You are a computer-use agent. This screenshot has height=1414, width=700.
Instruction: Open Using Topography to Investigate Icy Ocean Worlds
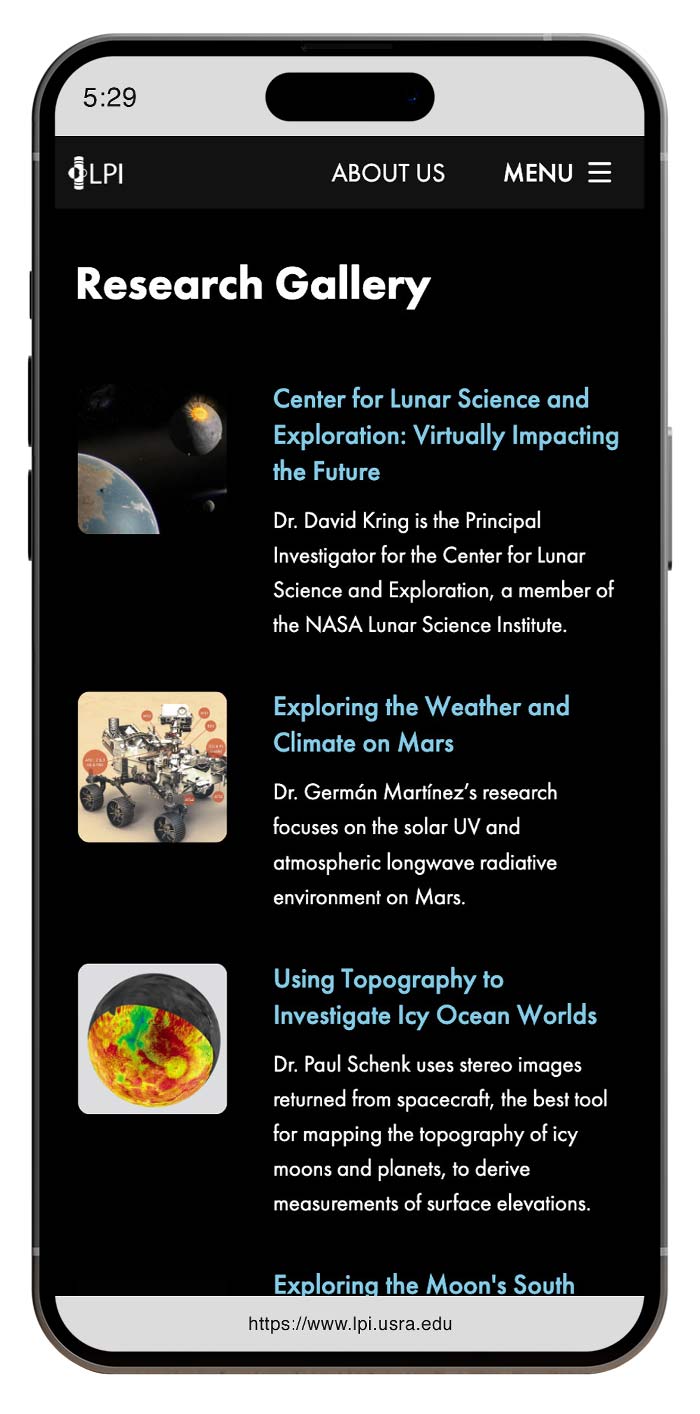pyautogui.click(x=434, y=997)
